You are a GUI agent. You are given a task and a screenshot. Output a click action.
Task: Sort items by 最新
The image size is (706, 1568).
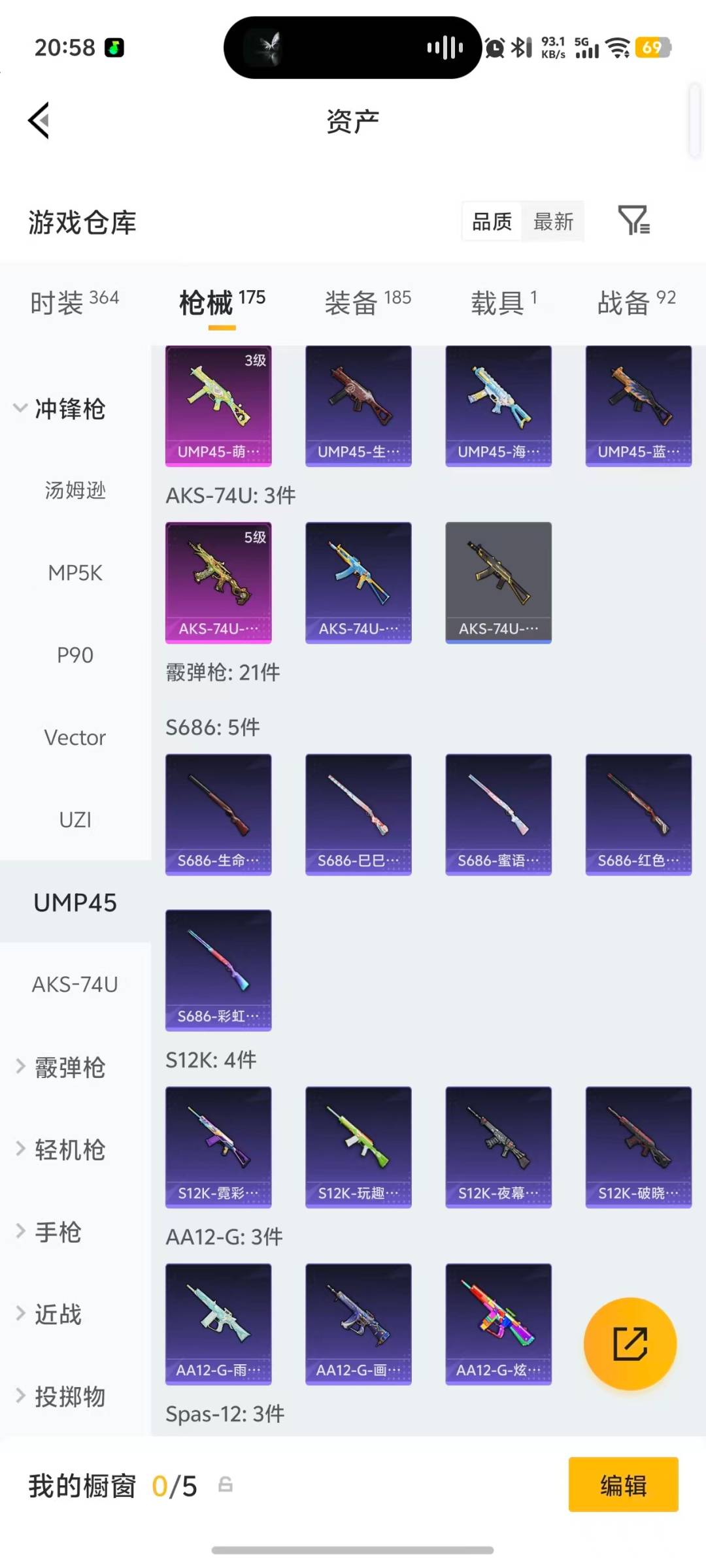553,222
